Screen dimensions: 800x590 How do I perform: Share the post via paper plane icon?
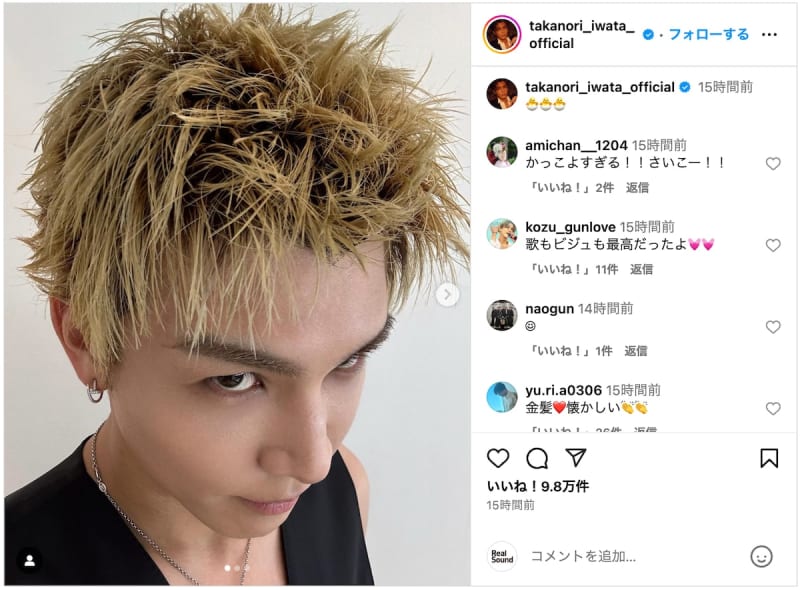tap(576, 458)
